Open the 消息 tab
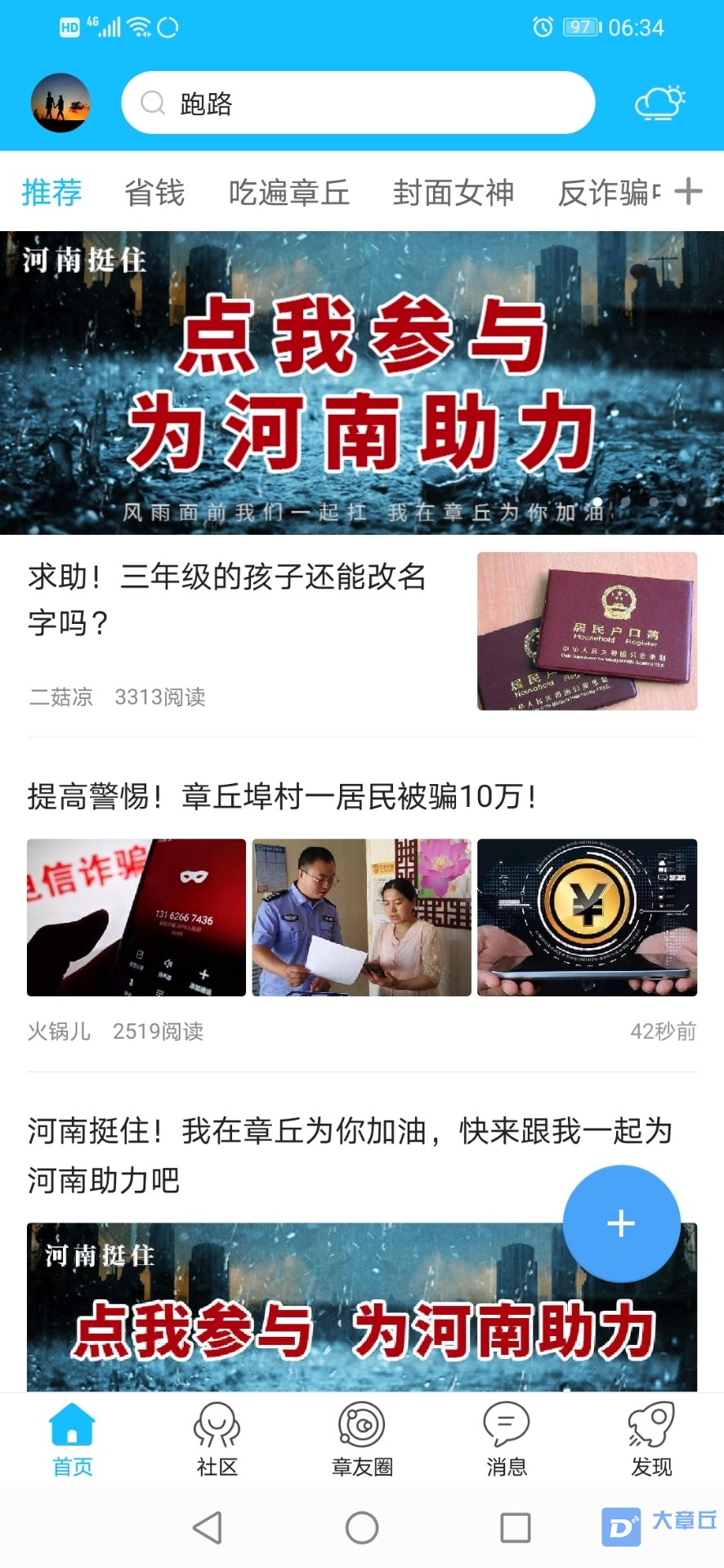The width and height of the screenshot is (724, 1568). click(507, 1441)
